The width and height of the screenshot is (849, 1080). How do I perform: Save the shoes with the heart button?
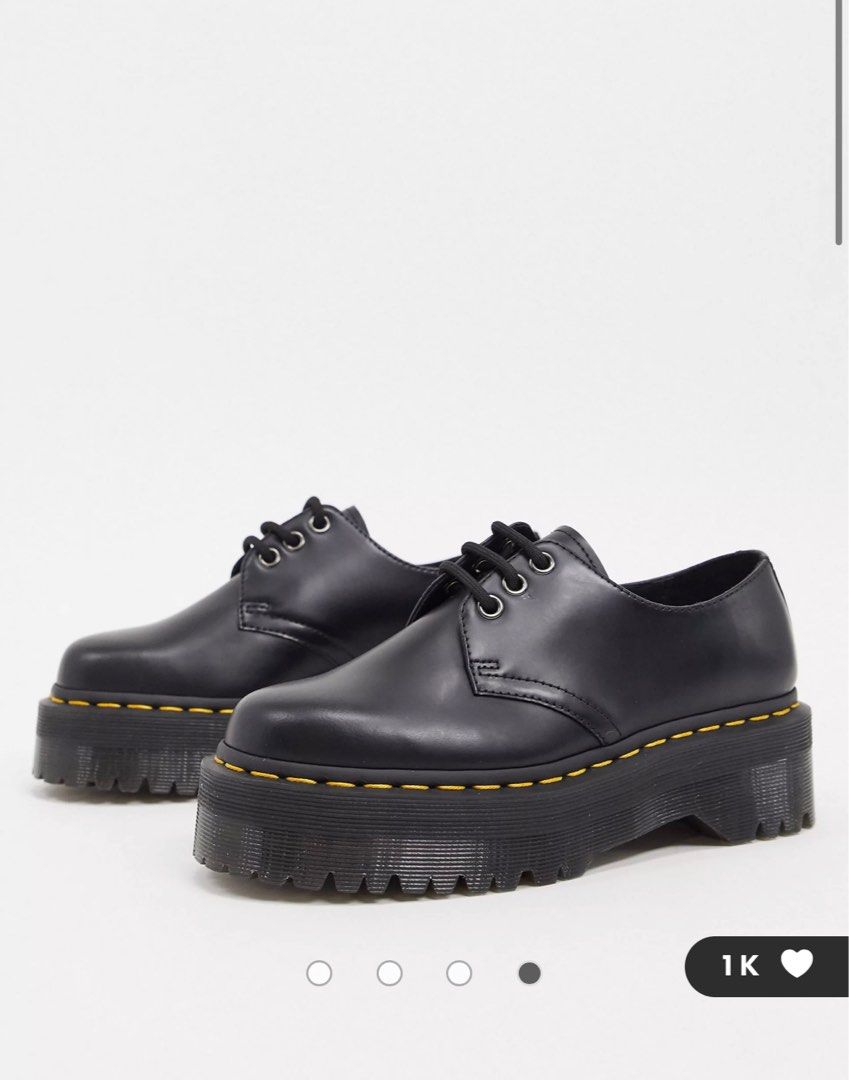click(x=796, y=964)
